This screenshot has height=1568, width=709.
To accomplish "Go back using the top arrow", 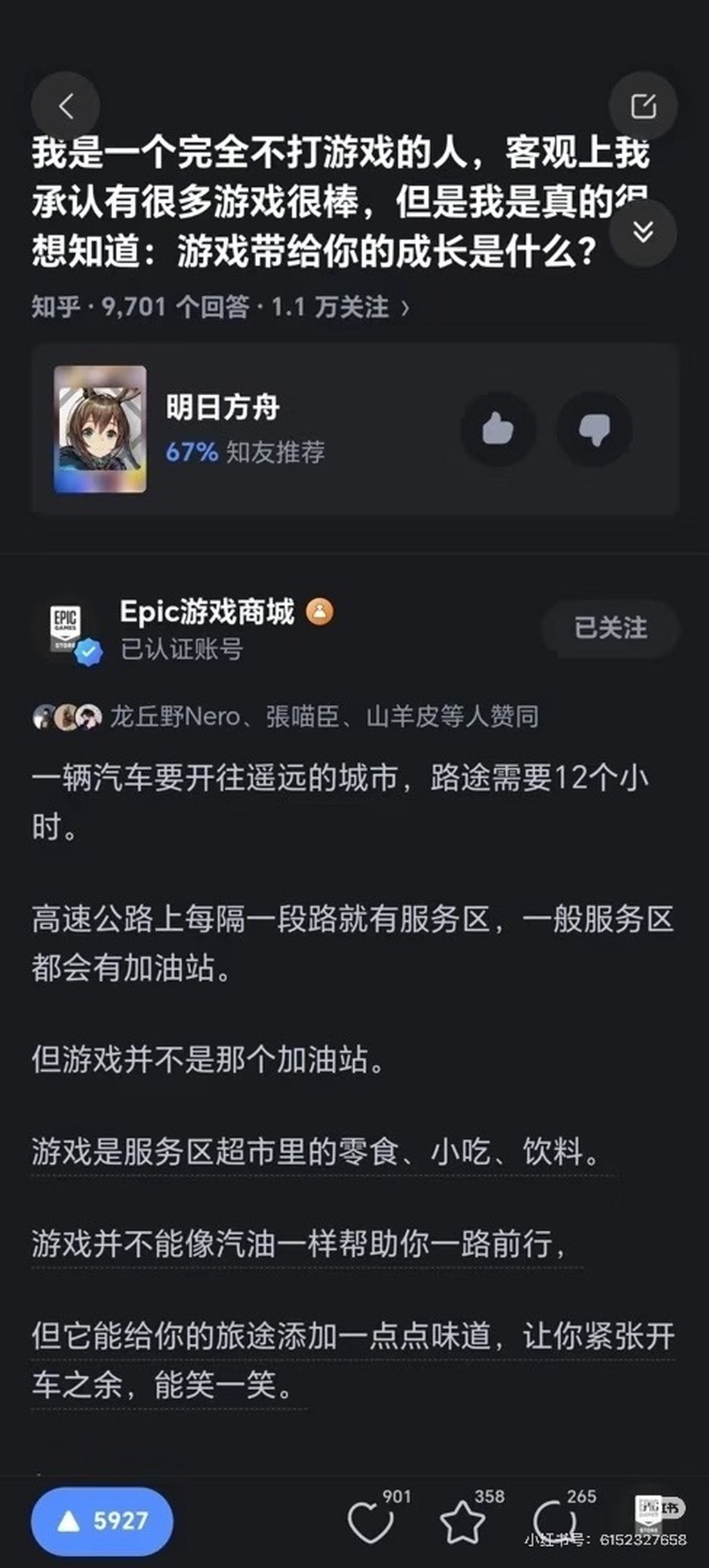I will 66,107.
